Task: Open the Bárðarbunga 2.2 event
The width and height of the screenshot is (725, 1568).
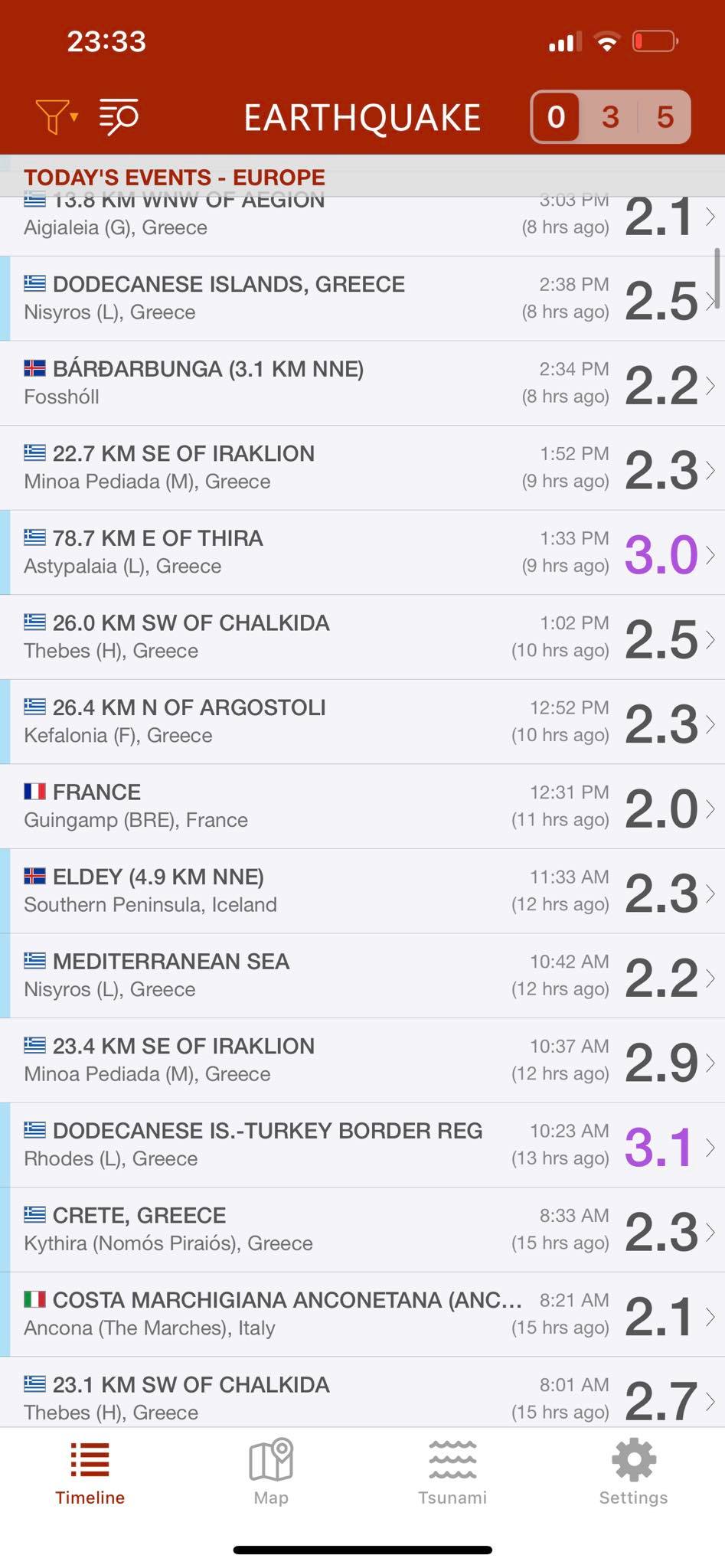Action: (362, 384)
